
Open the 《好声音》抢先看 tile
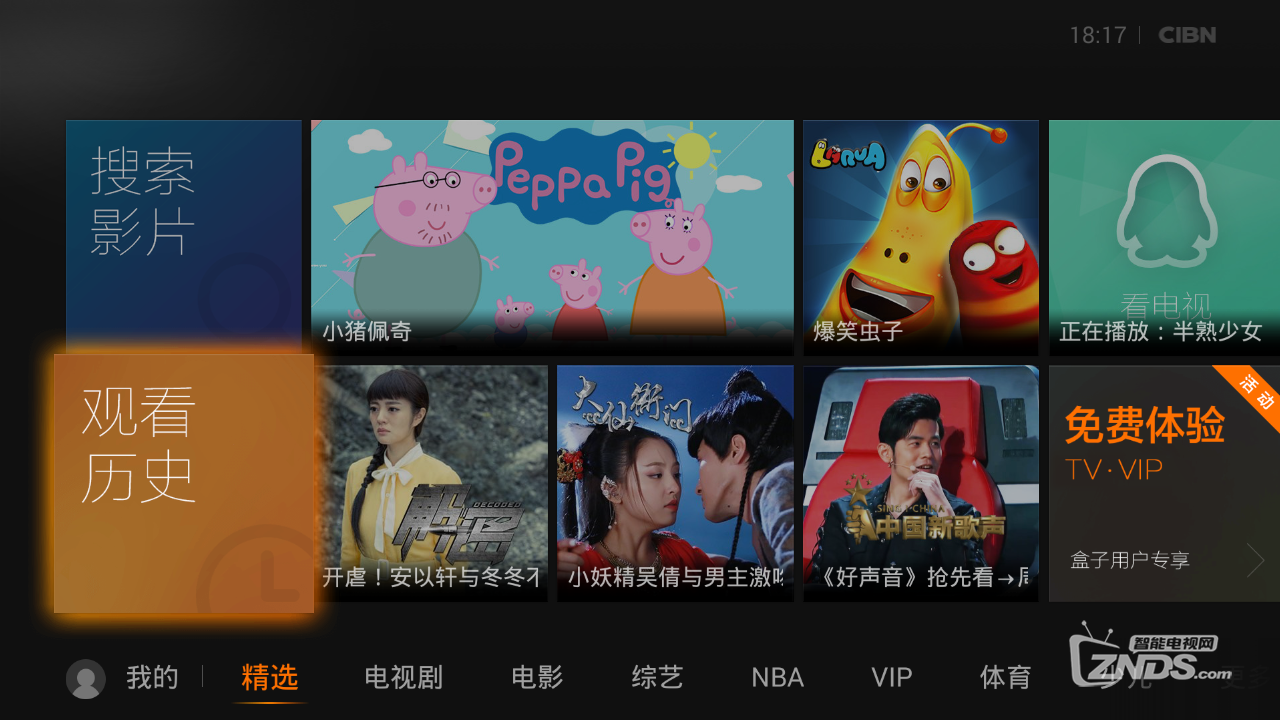[x=920, y=483]
